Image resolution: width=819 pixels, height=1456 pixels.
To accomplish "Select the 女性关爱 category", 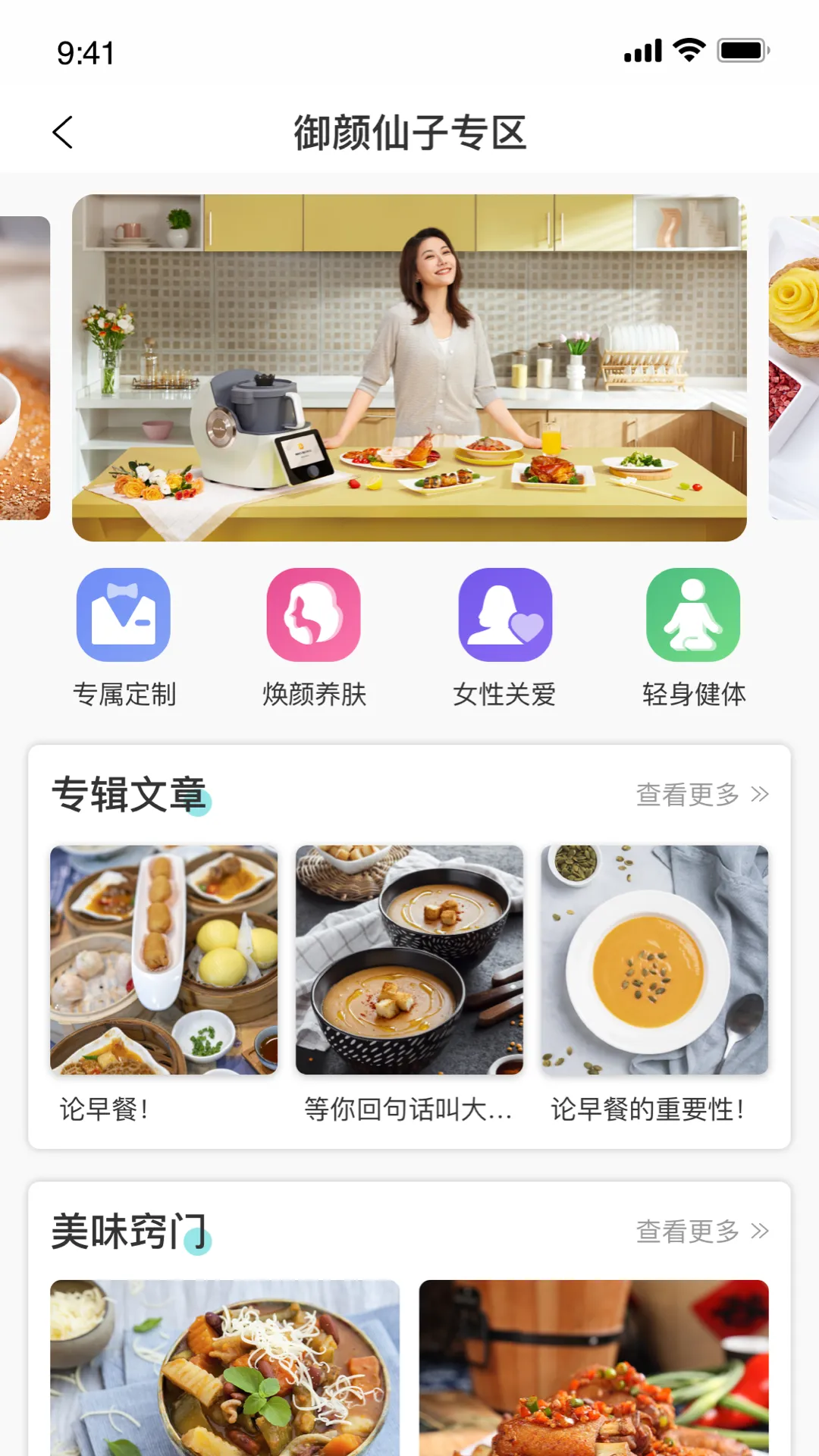I will click(505, 637).
